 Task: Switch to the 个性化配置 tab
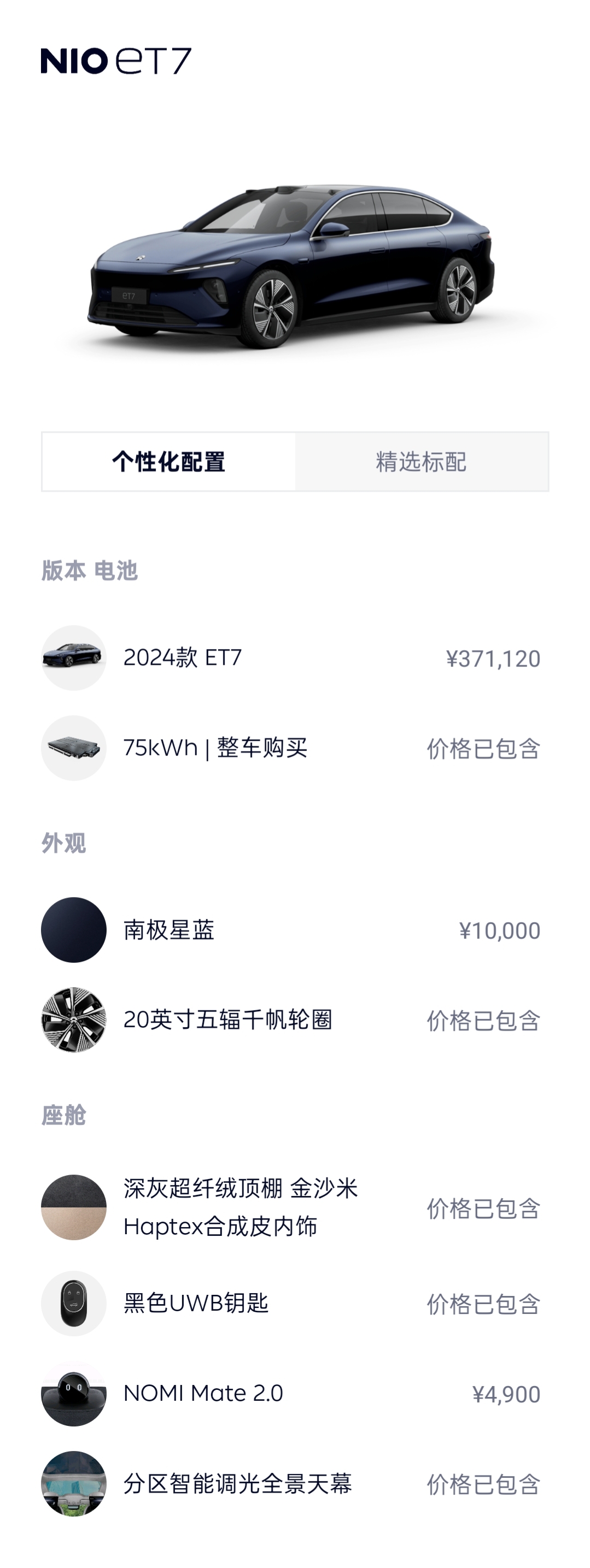tap(168, 463)
